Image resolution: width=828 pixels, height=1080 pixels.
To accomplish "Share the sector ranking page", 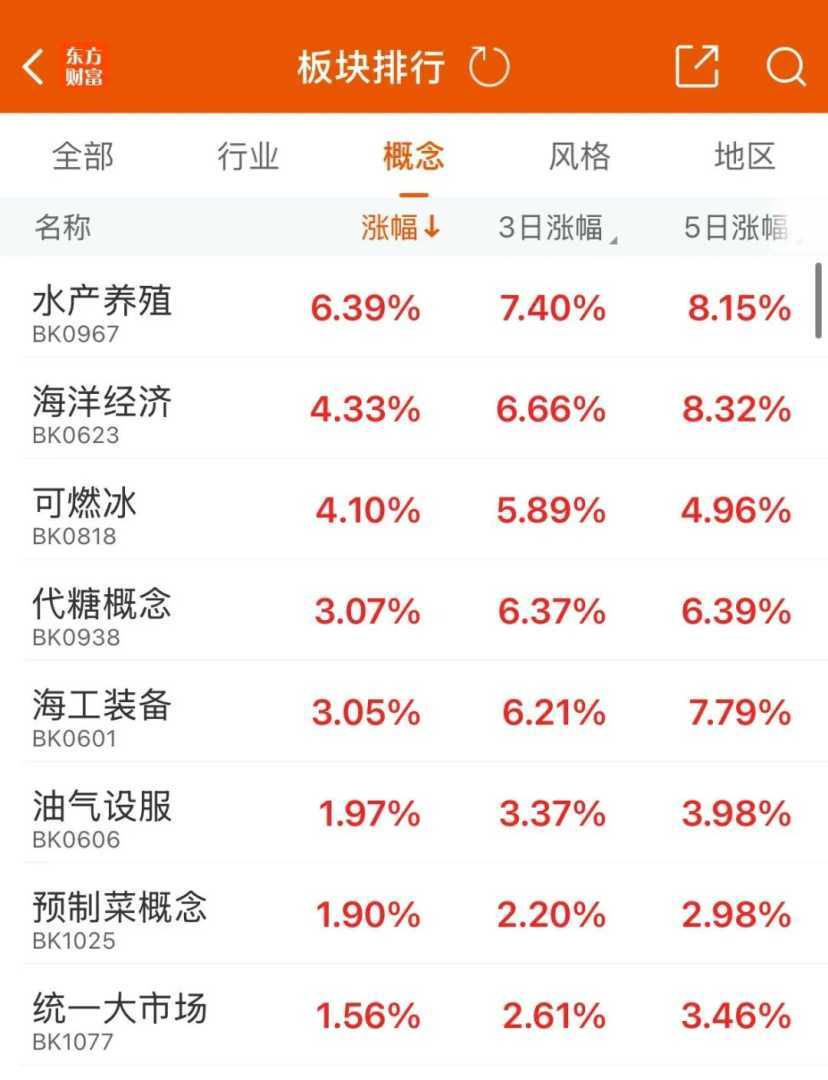I will click(697, 67).
